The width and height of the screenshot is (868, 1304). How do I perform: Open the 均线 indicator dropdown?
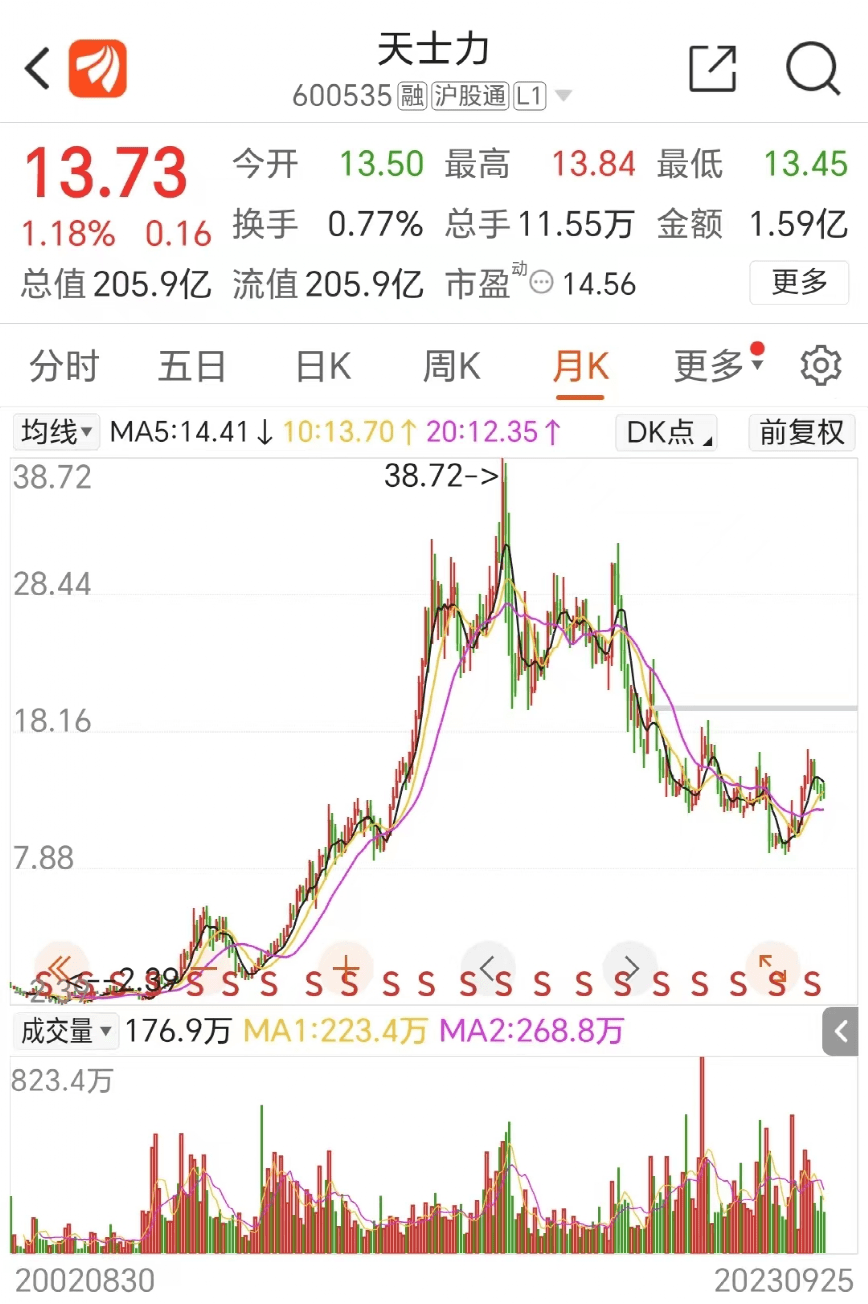pyautogui.click(x=57, y=433)
